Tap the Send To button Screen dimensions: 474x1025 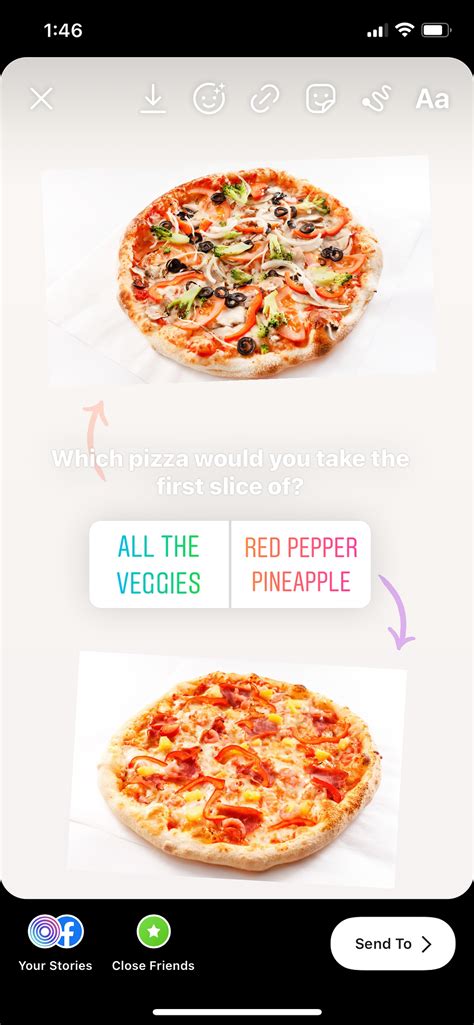point(392,943)
